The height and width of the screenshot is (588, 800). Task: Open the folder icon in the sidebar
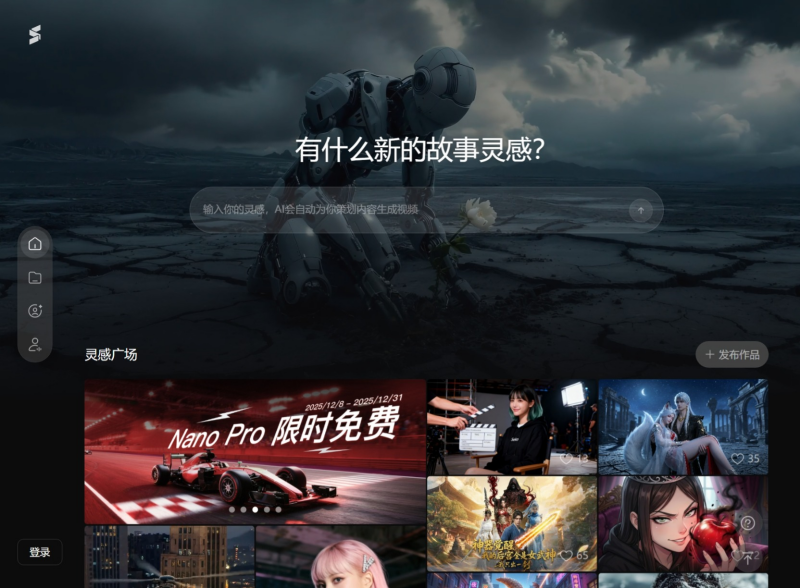35,277
